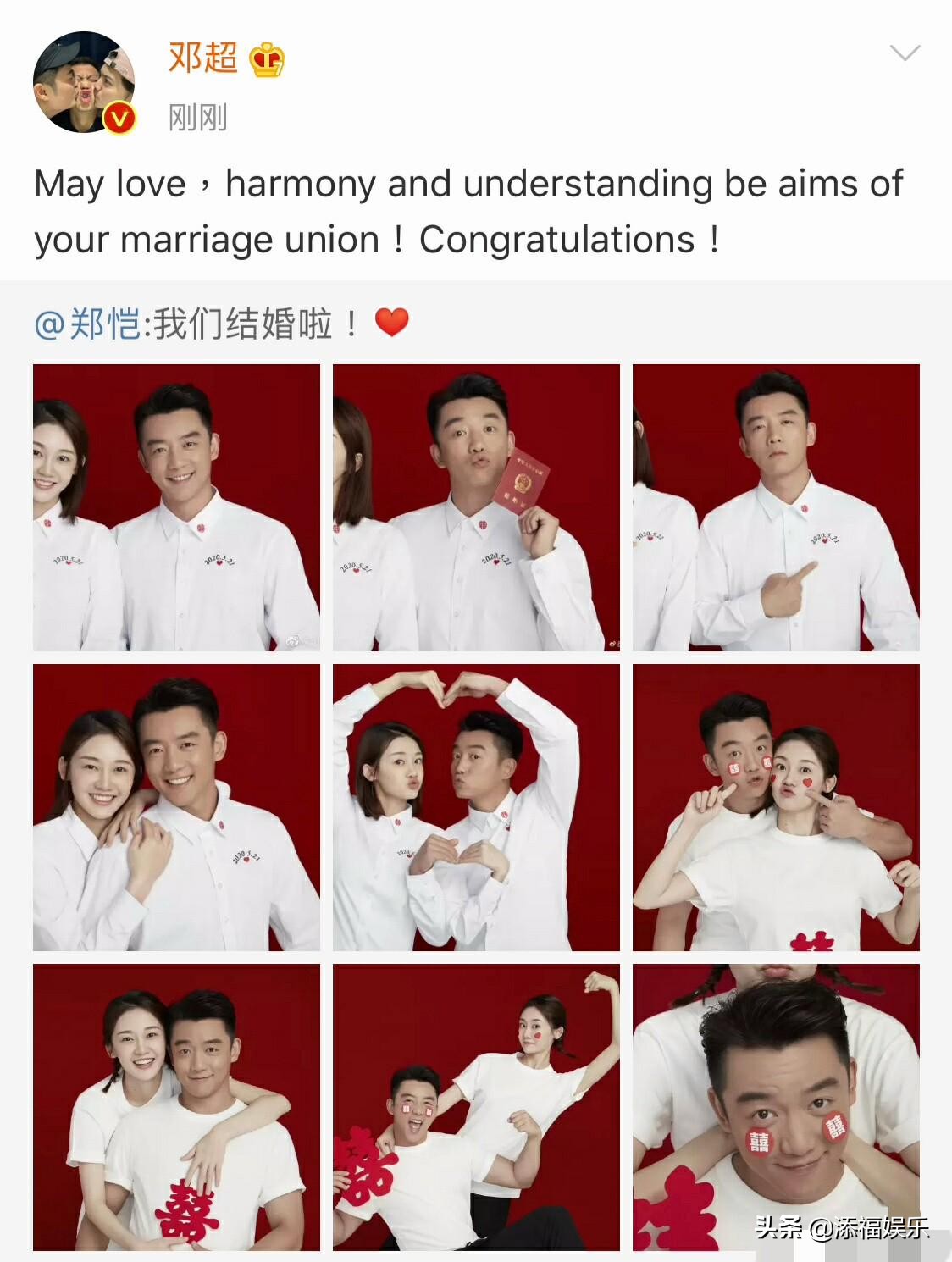The width and height of the screenshot is (952, 1262).
Task: Open the photo of woman flexing her arm
Action: (x=476, y=1101)
